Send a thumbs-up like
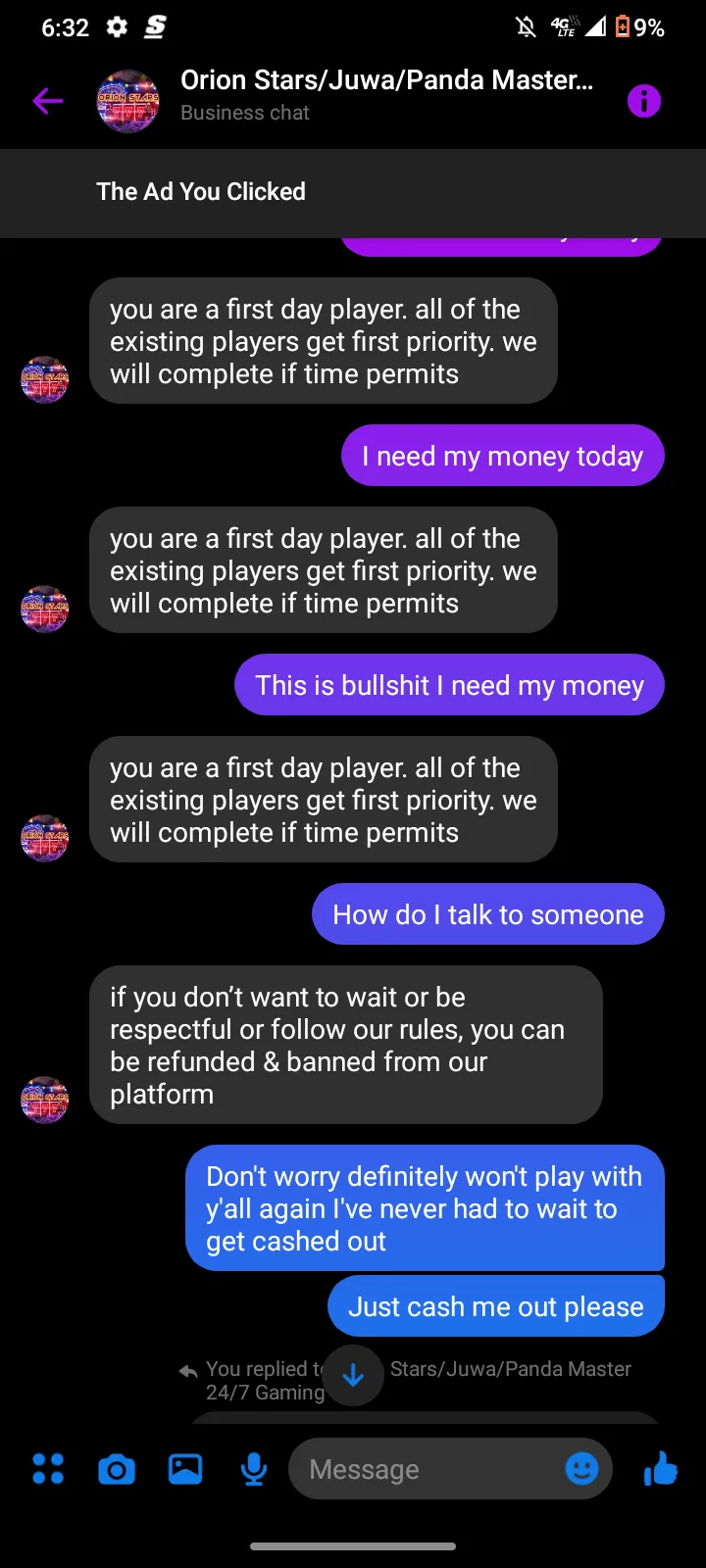This screenshot has height=1568, width=706. (661, 1468)
